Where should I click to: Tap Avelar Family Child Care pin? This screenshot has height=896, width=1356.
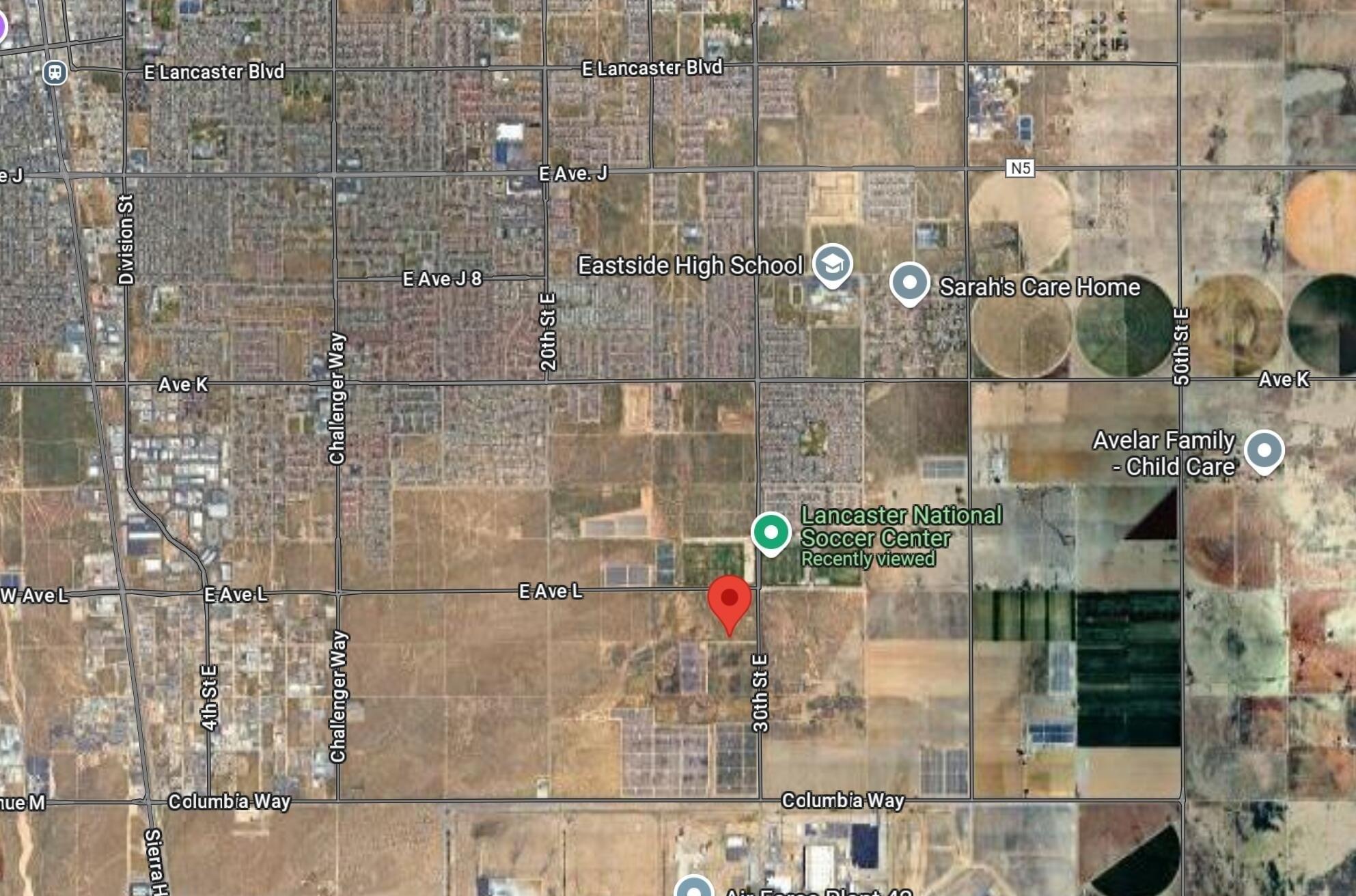pyautogui.click(x=1264, y=450)
